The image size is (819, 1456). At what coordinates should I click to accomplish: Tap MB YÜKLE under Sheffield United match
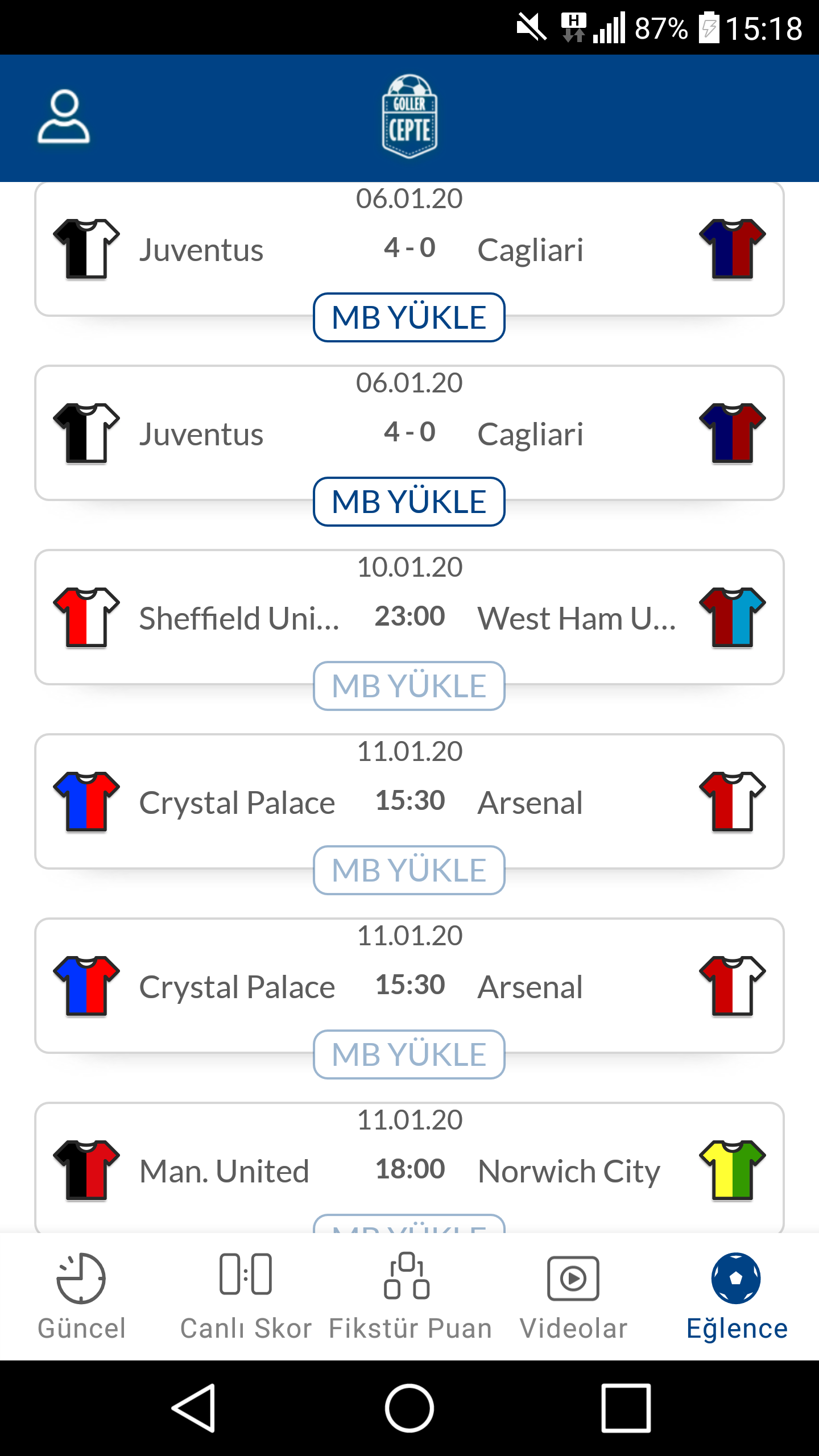click(409, 686)
